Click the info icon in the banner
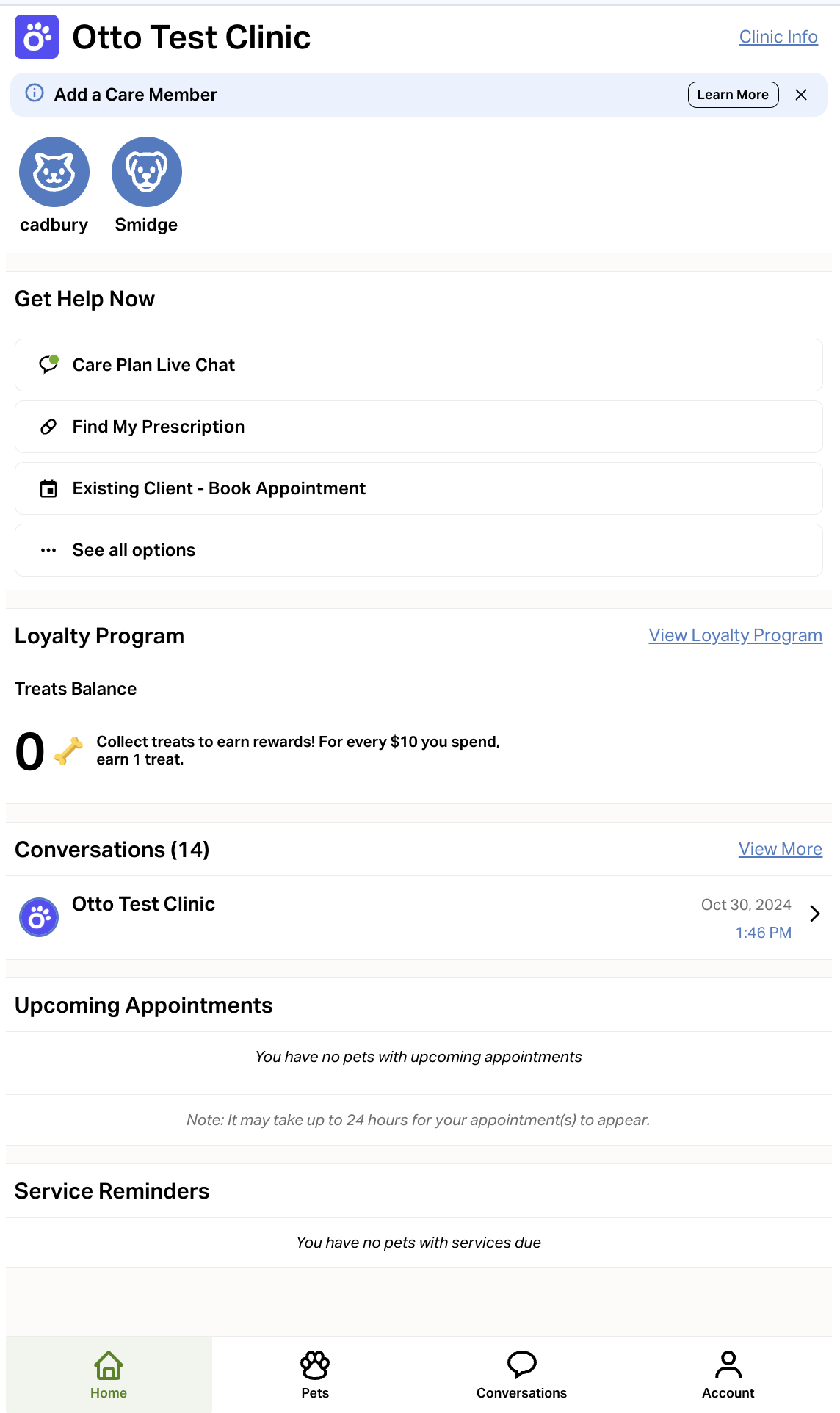 (x=35, y=94)
